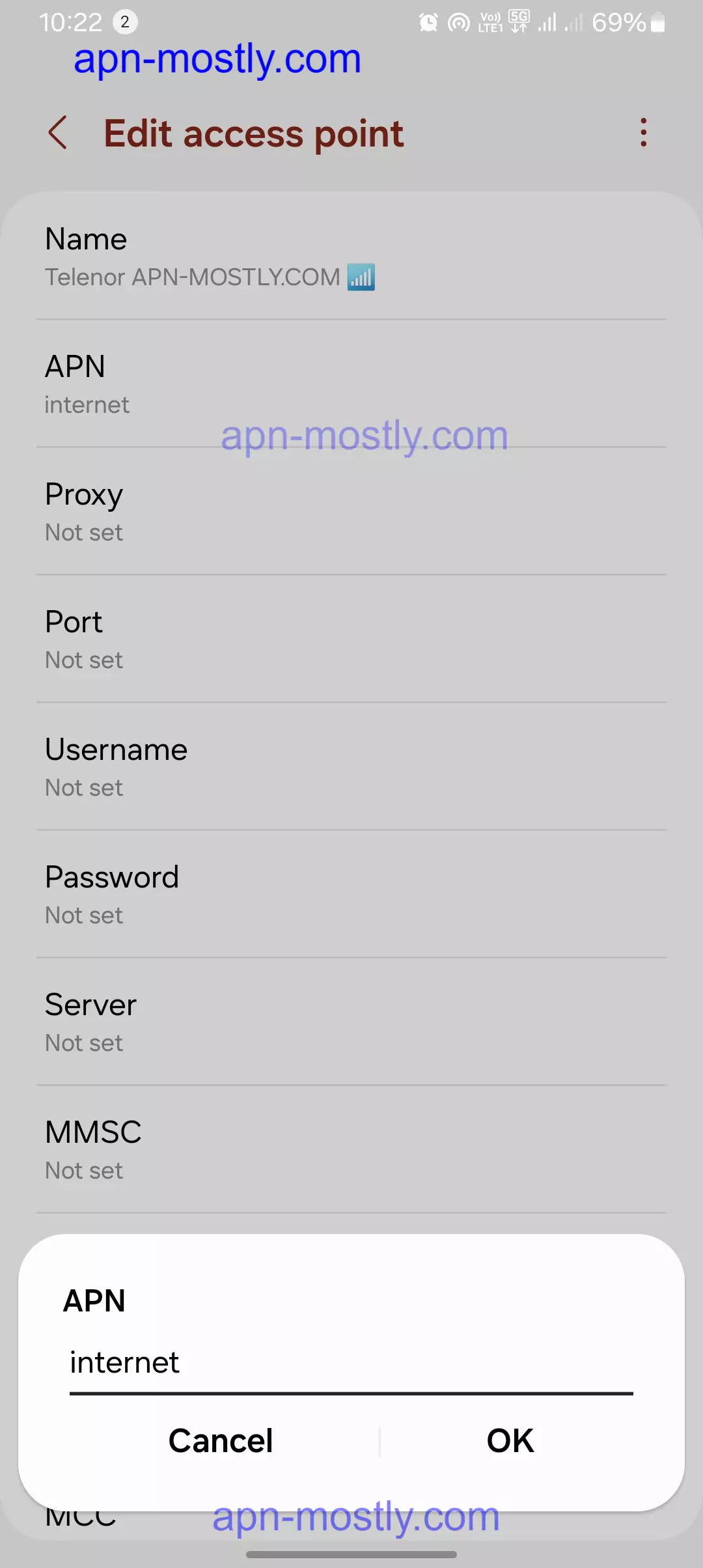
Task: Tap the APN text field containing internet
Action: 350,1363
